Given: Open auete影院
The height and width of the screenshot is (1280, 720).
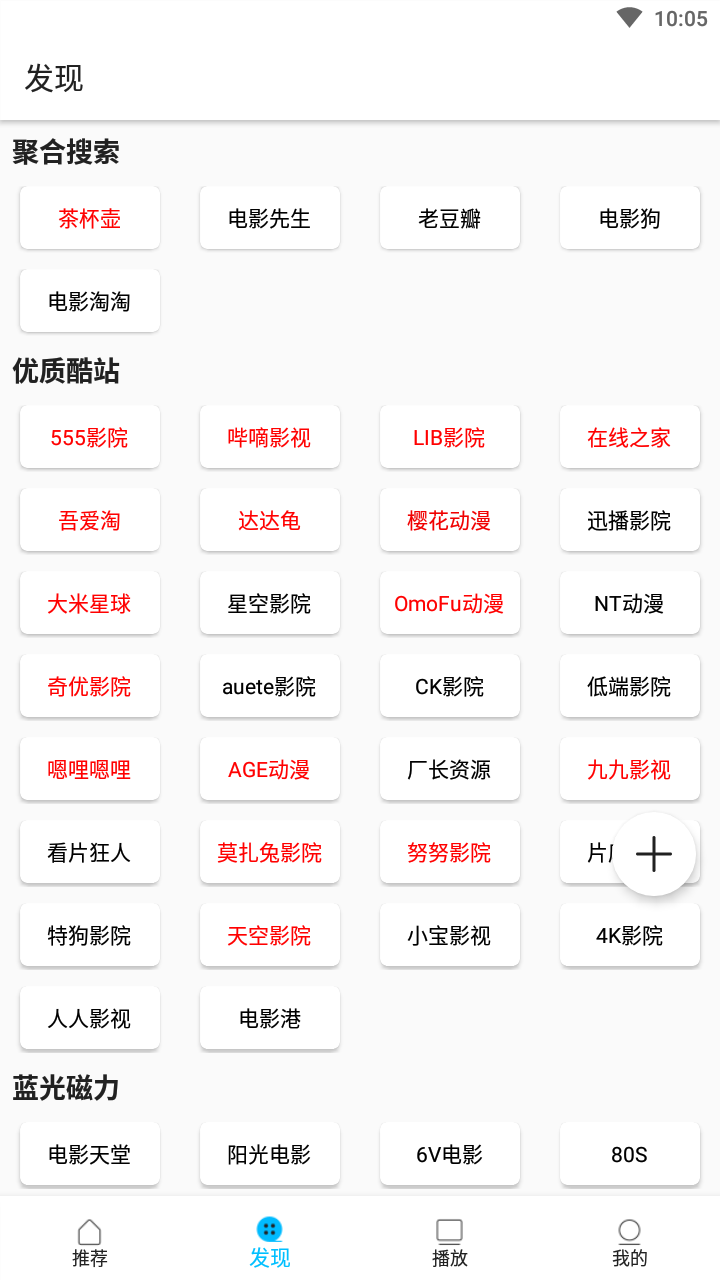Looking at the screenshot, I should [270, 686].
